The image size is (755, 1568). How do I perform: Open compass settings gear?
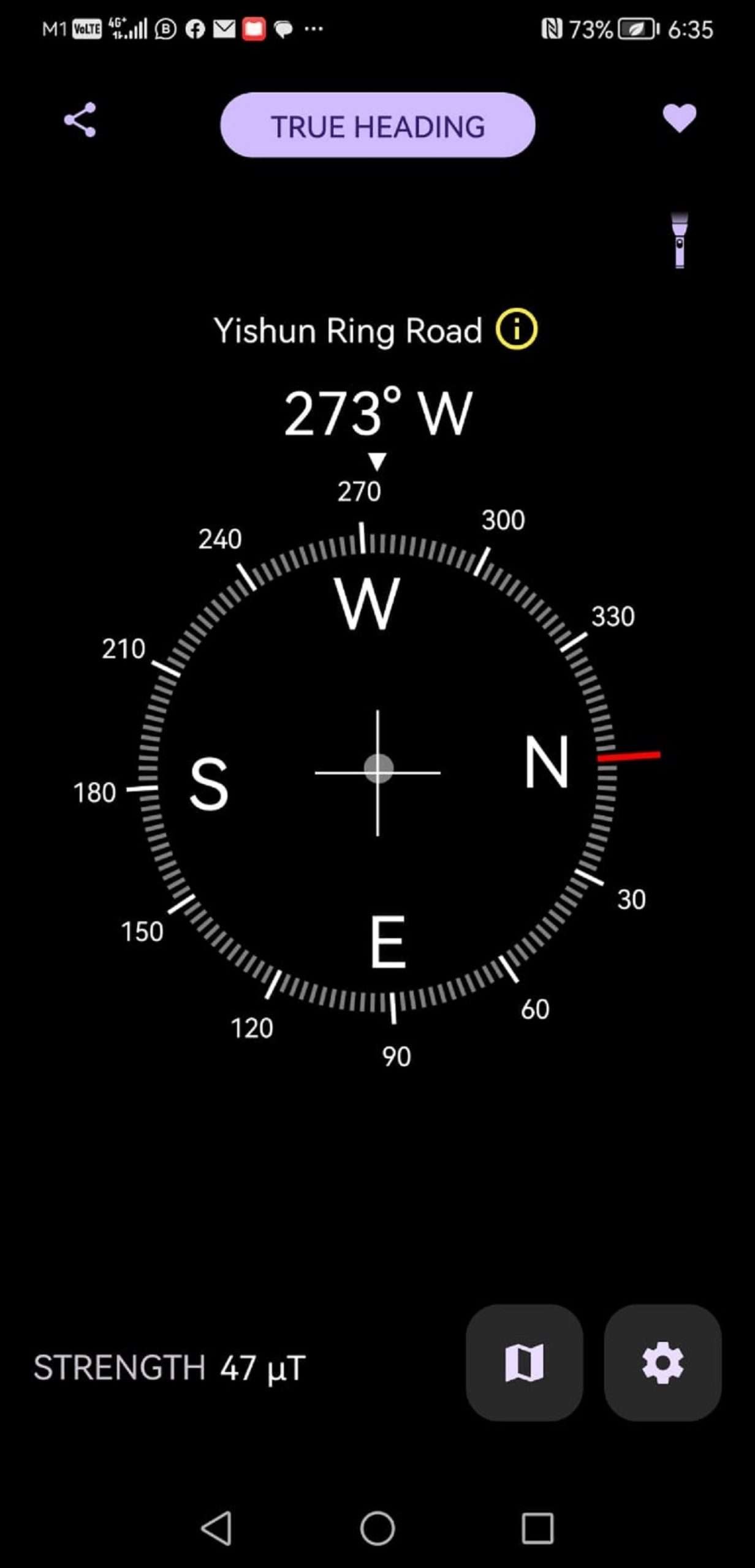[662, 1363]
